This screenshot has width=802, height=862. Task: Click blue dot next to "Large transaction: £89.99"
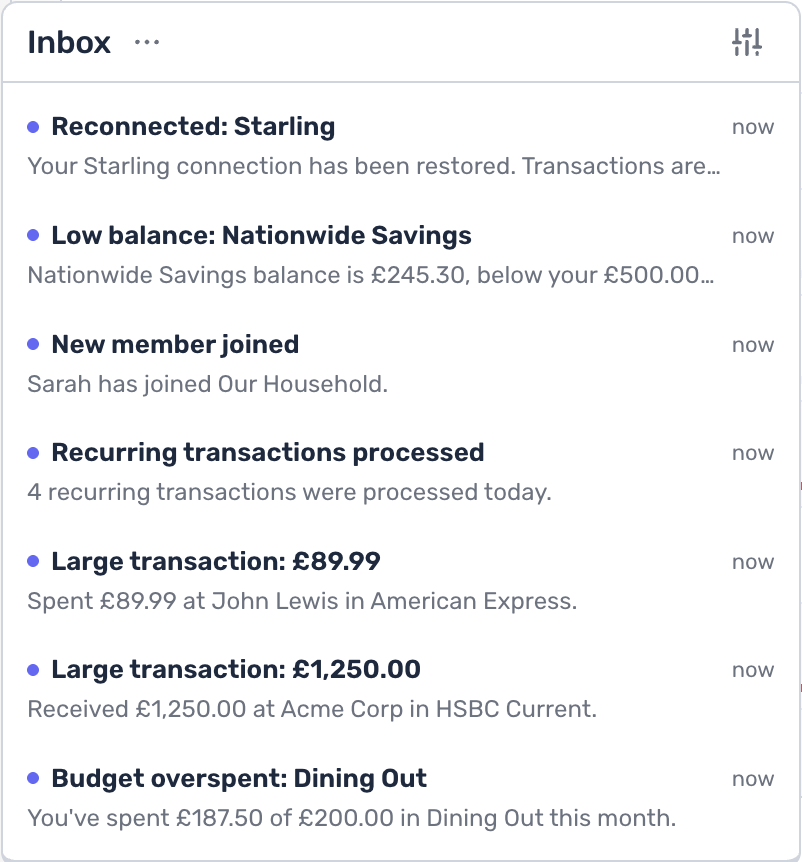click(x=35, y=561)
